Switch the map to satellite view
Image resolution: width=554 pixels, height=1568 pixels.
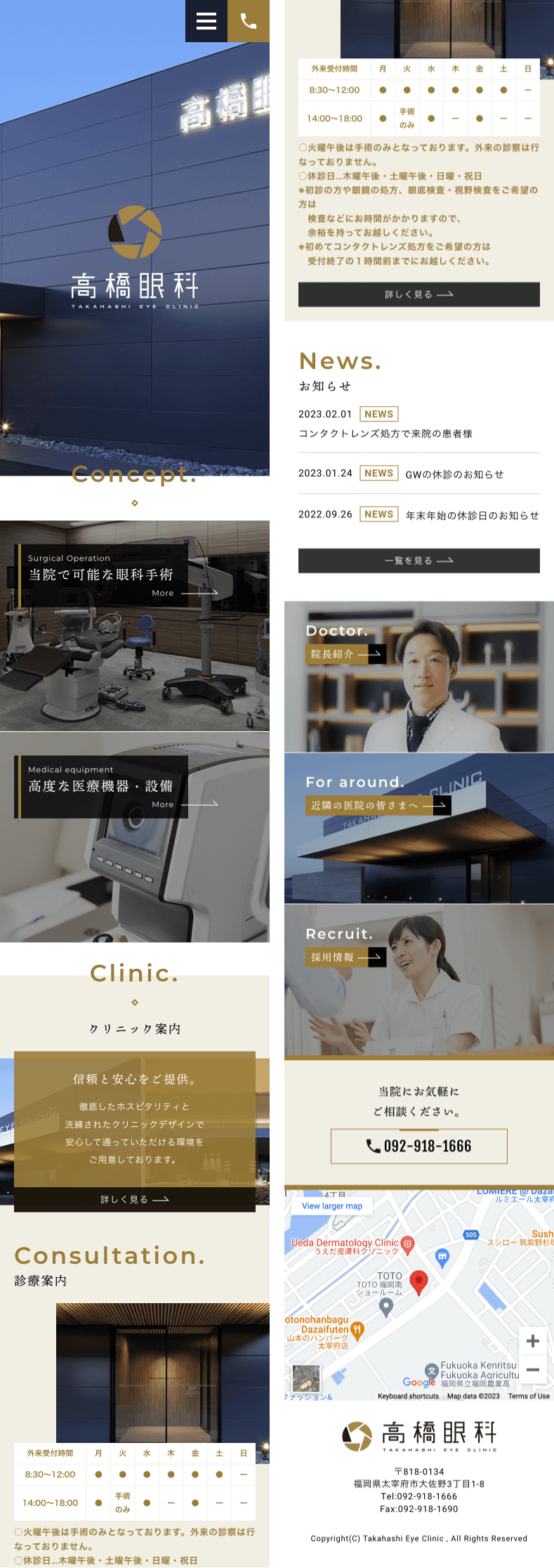pyautogui.click(x=306, y=1378)
